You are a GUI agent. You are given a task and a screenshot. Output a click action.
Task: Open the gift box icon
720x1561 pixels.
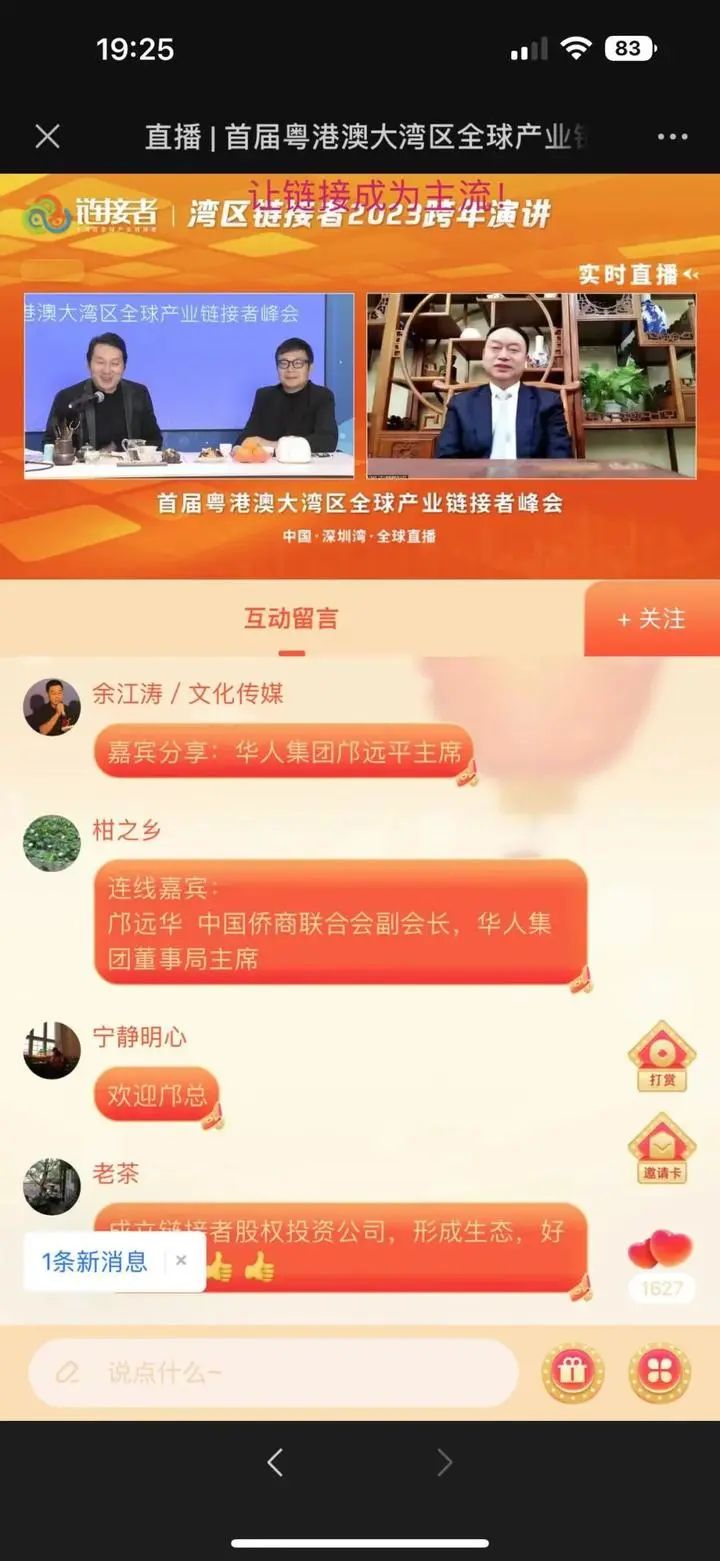573,1373
